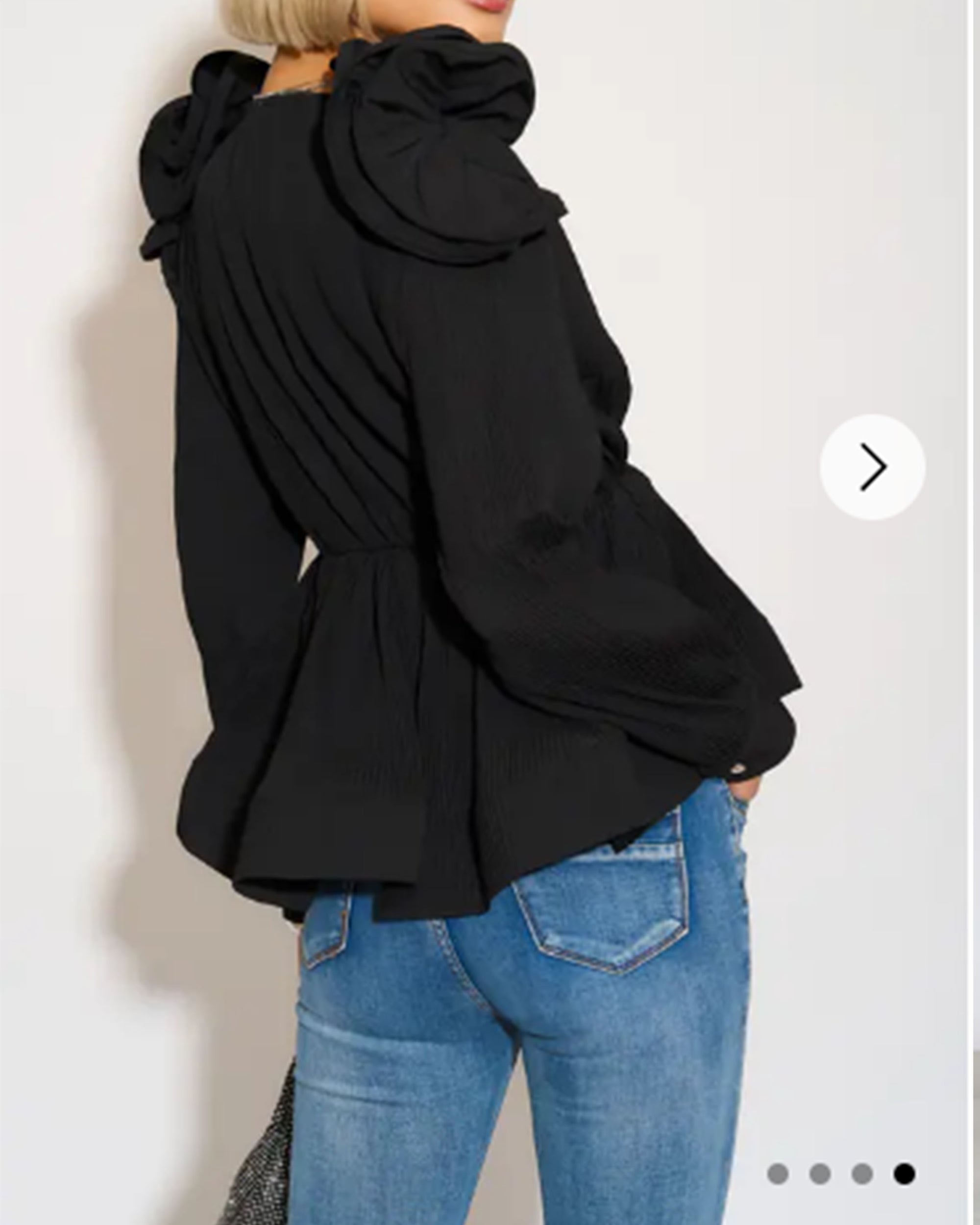
Task: Go to the next product photo
Action: click(872, 467)
